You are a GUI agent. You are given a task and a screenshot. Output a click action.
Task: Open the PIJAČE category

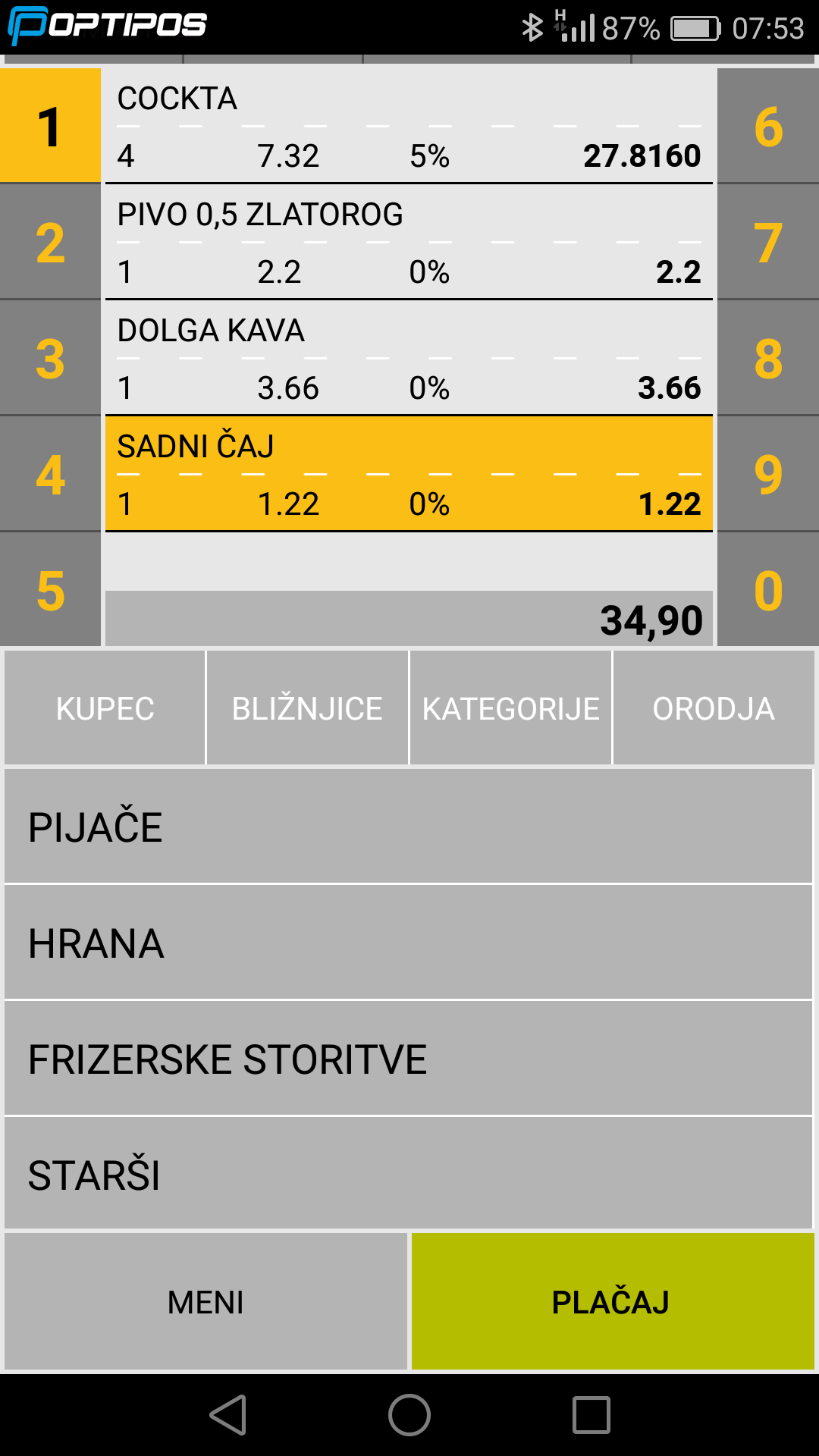coord(408,827)
